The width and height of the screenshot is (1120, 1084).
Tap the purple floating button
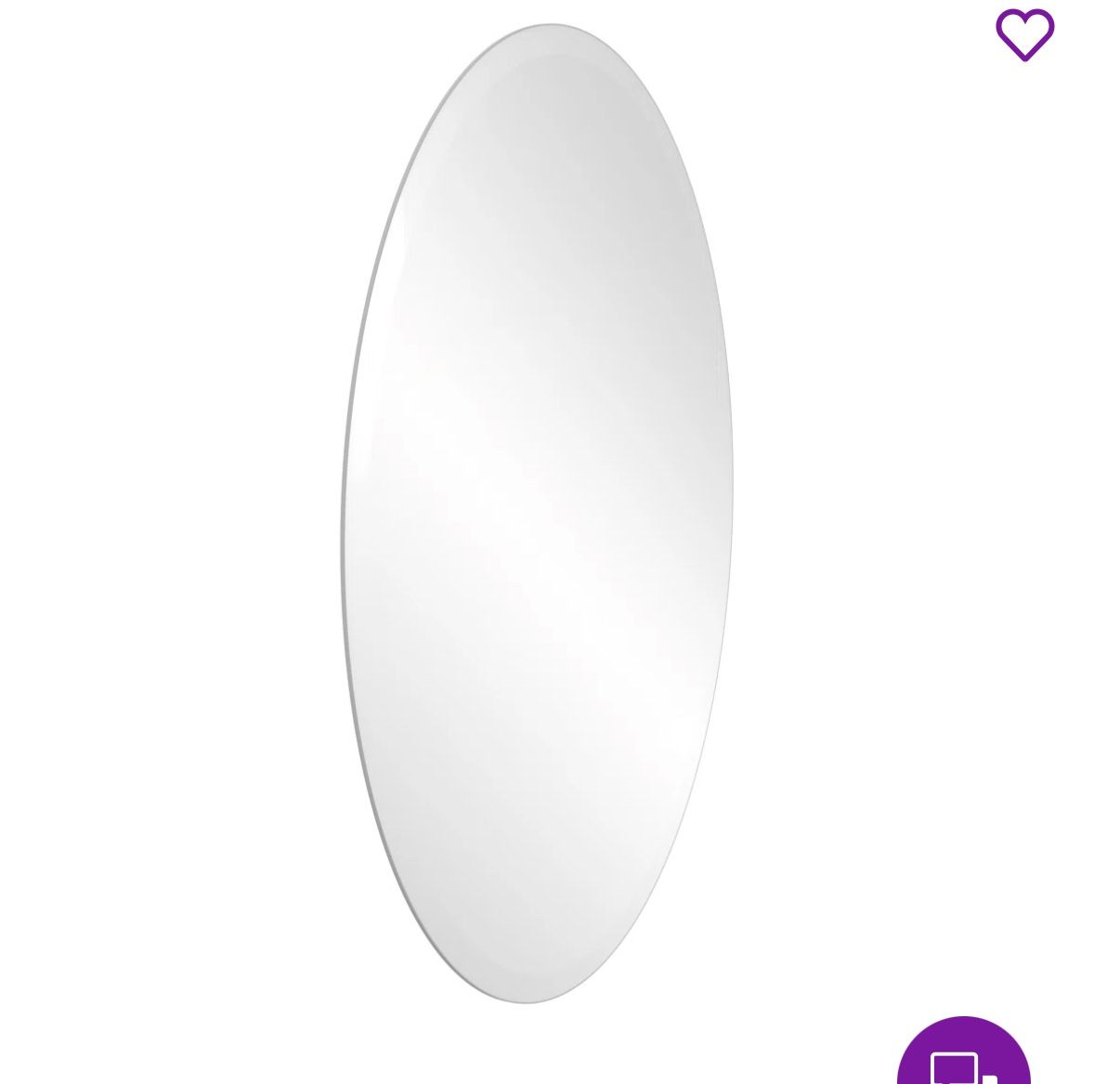[963, 1057]
